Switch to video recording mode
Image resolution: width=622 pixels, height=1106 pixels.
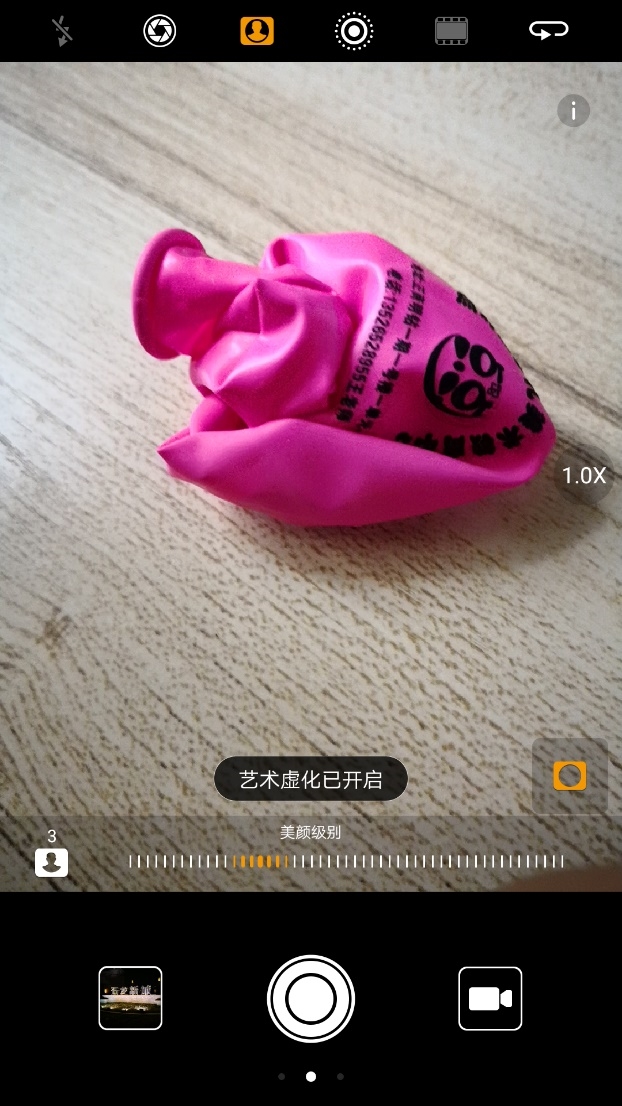[490, 998]
